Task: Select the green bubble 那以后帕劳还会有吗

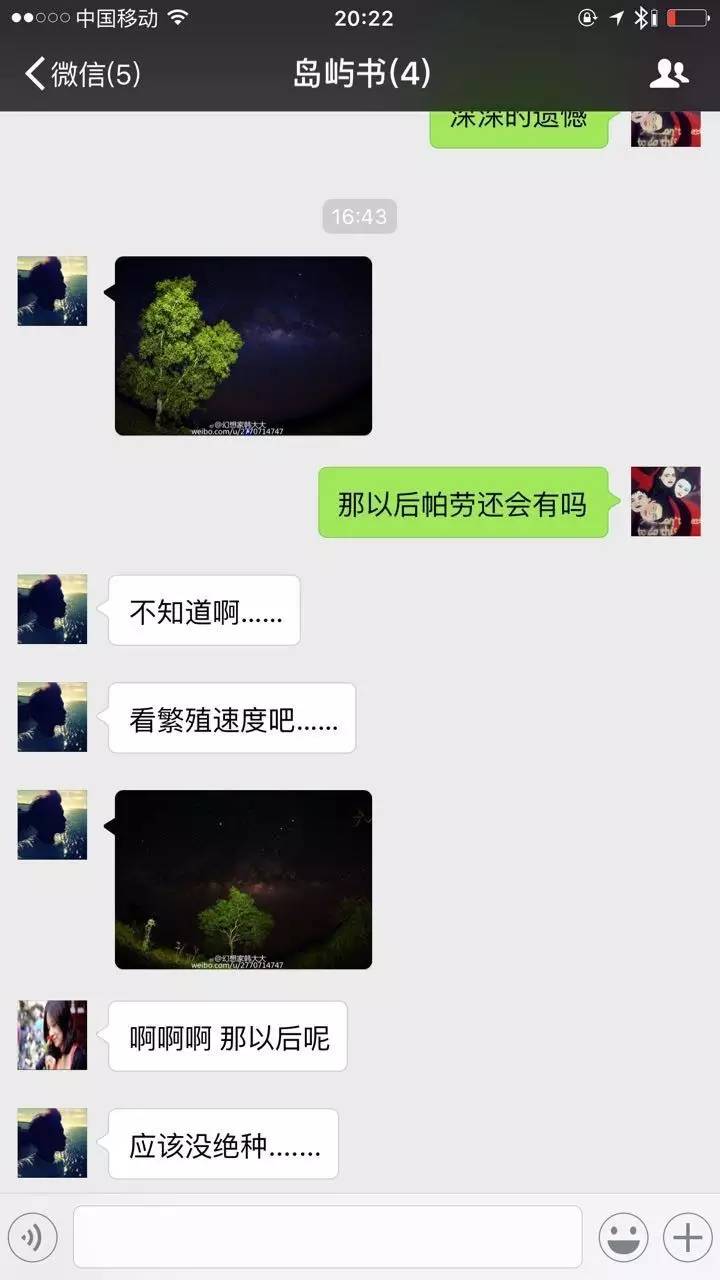Action: click(463, 503)
